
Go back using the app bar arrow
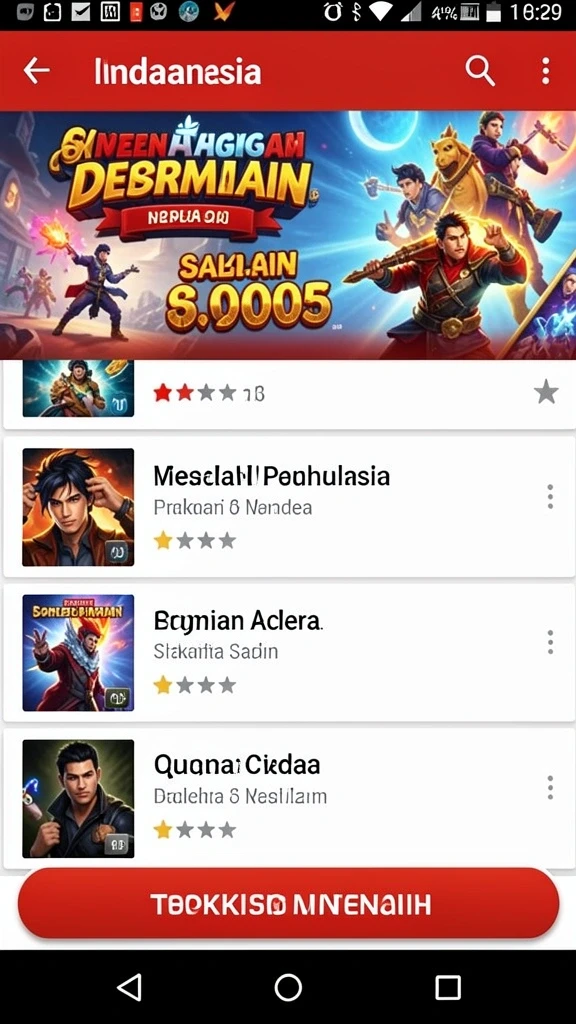pos(37,71)
